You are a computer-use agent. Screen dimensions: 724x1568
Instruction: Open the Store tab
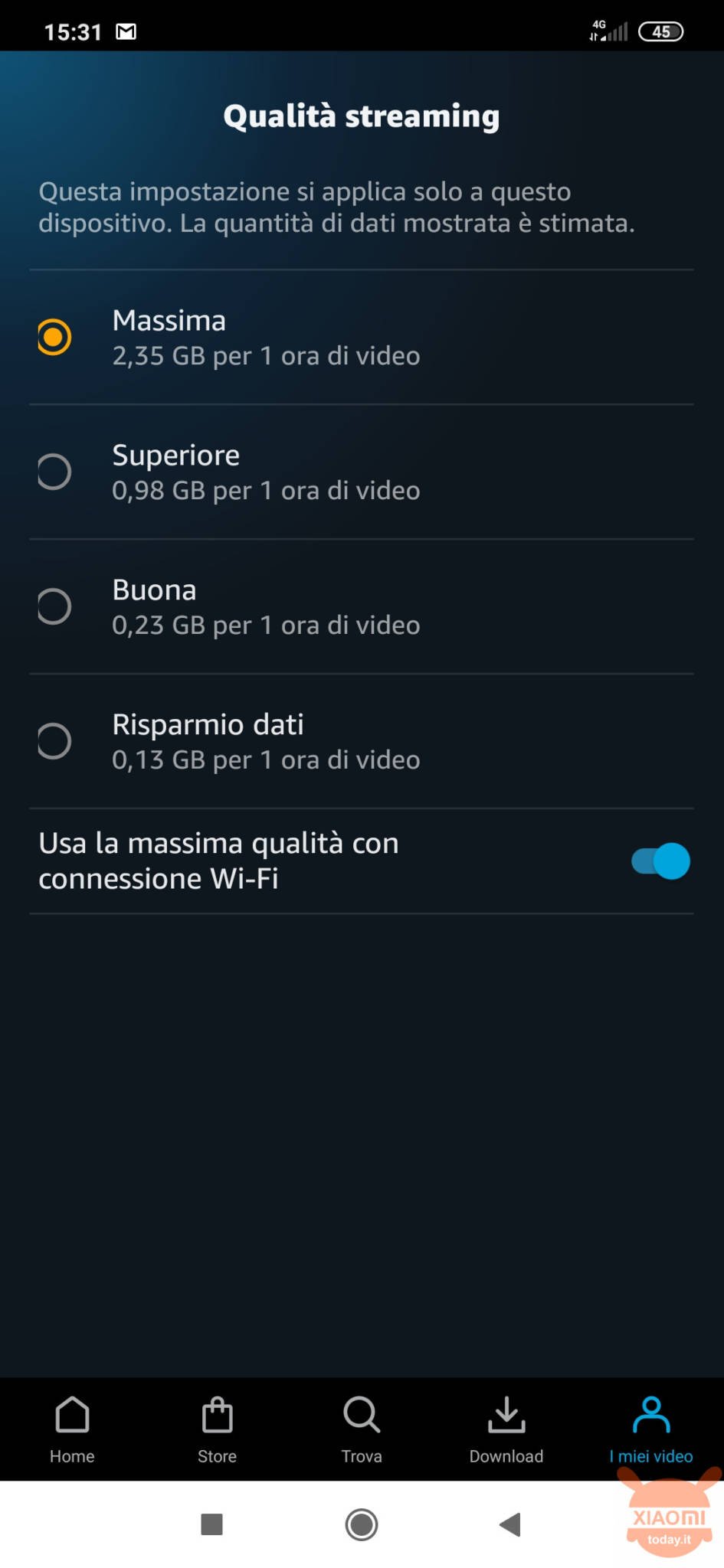click(x=217, y=1429)
